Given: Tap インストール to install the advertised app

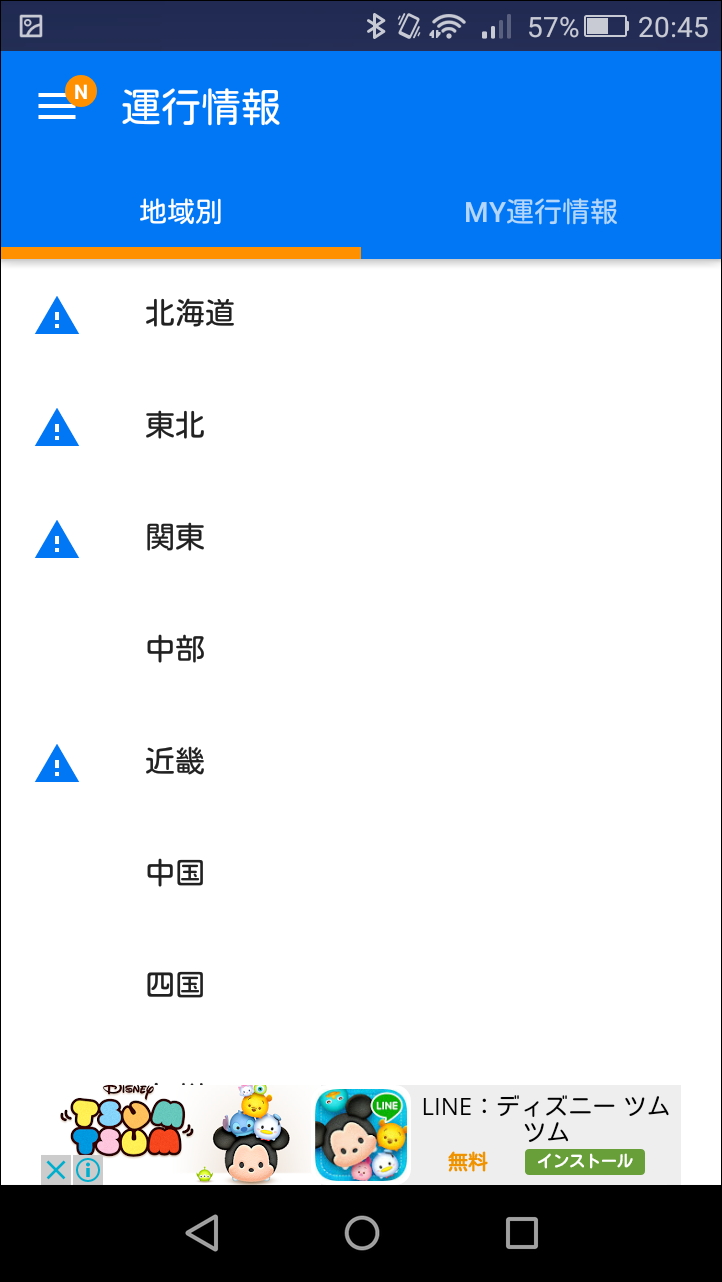Looking at the screenshot, I should [584, 1161].
